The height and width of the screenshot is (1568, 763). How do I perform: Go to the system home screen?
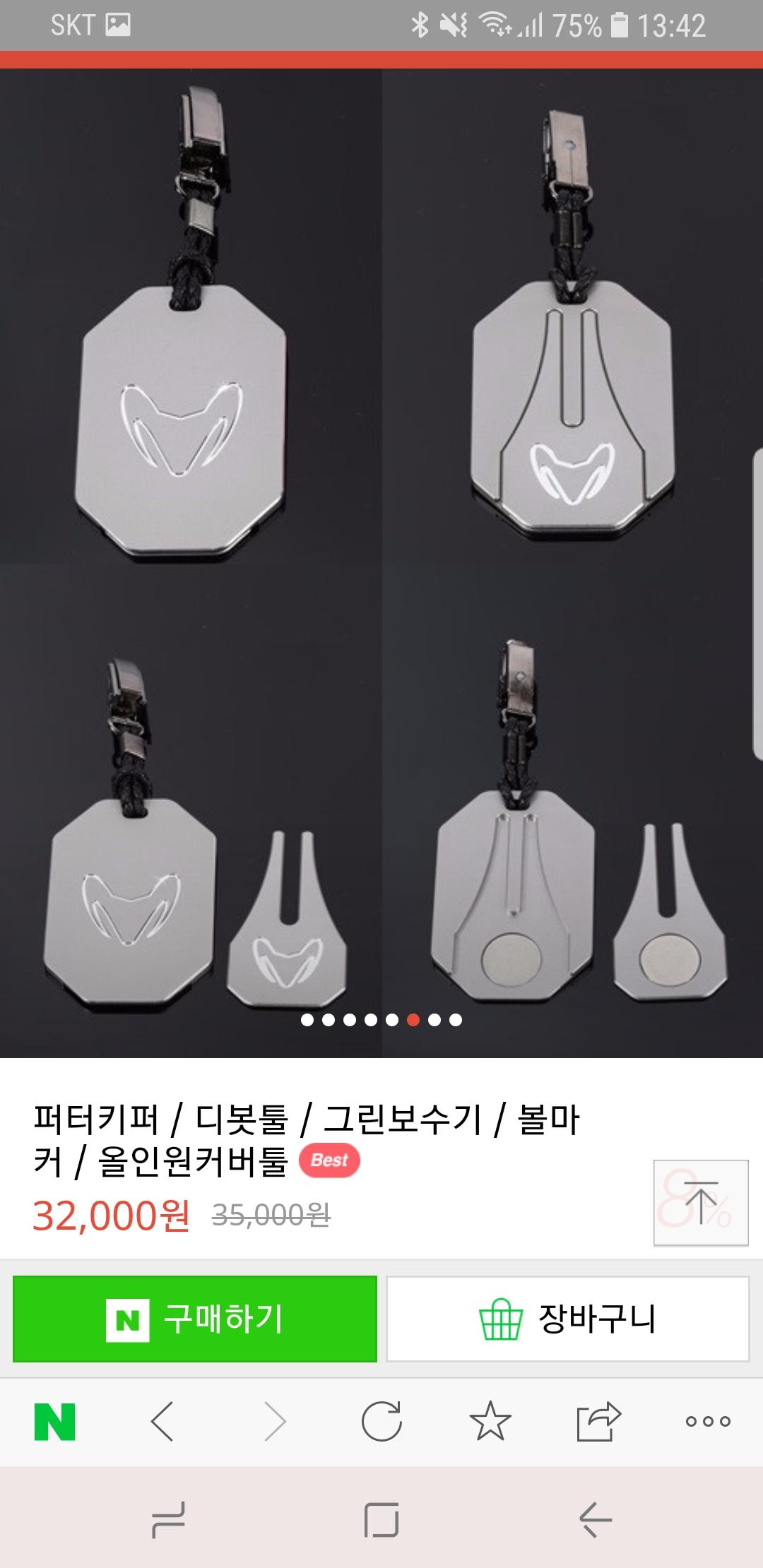(381, 1519)
